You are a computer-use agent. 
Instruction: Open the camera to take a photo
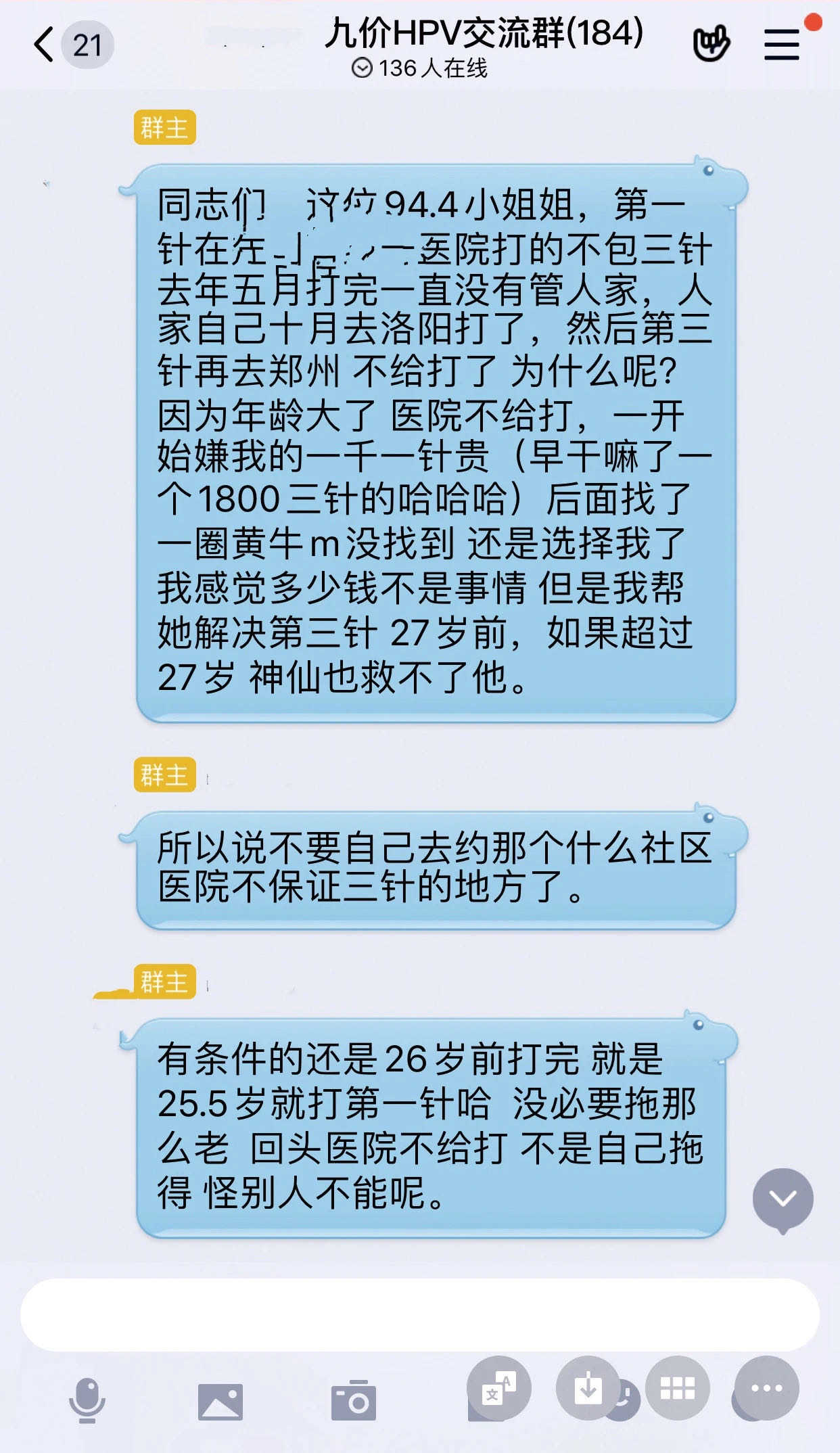click(353, 1400)
